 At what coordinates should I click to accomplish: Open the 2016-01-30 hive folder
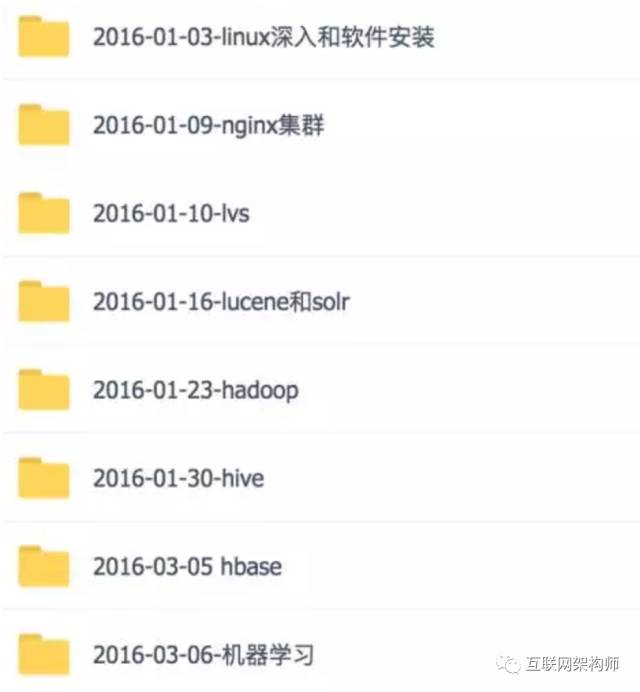[x=178, y=478]
